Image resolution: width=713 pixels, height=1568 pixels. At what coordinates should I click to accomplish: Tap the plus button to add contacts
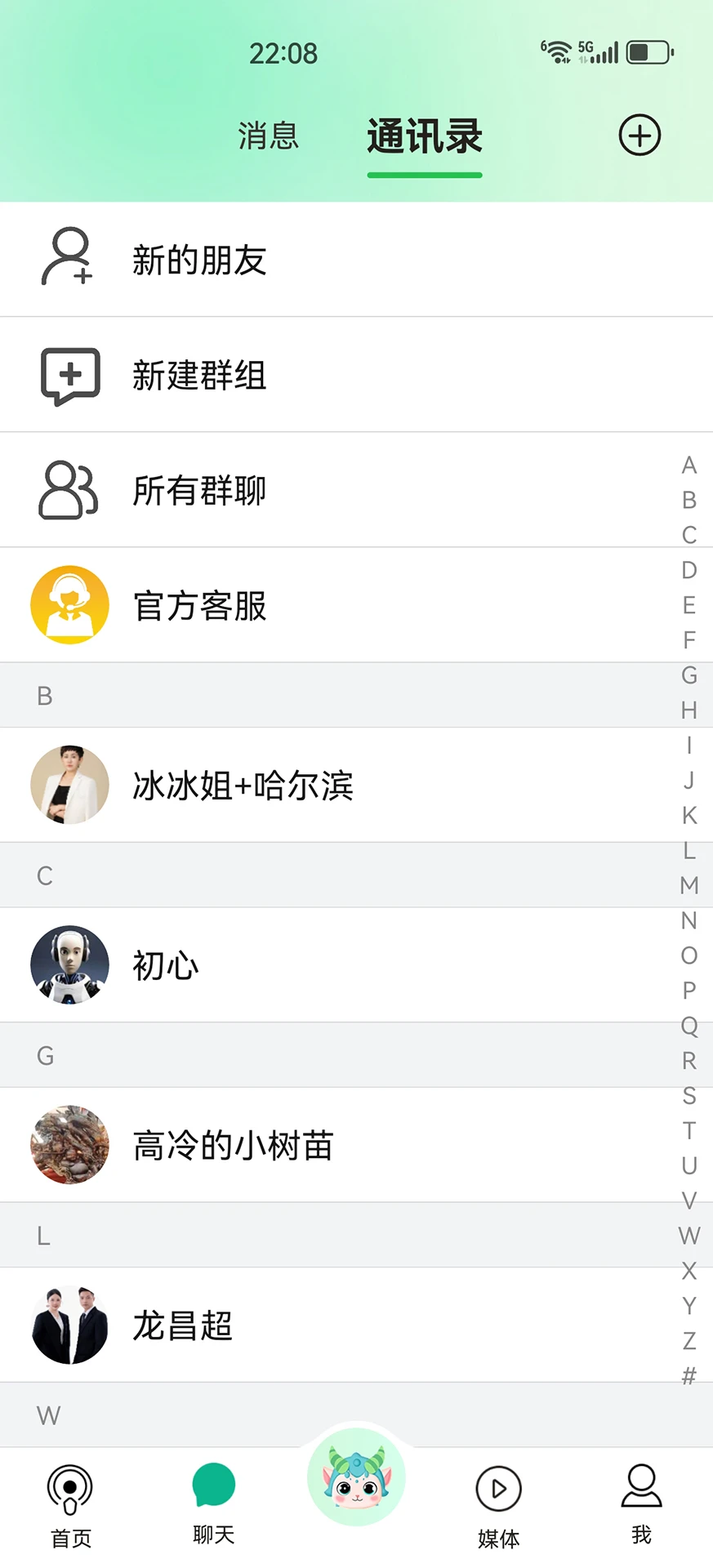[639, 135]
